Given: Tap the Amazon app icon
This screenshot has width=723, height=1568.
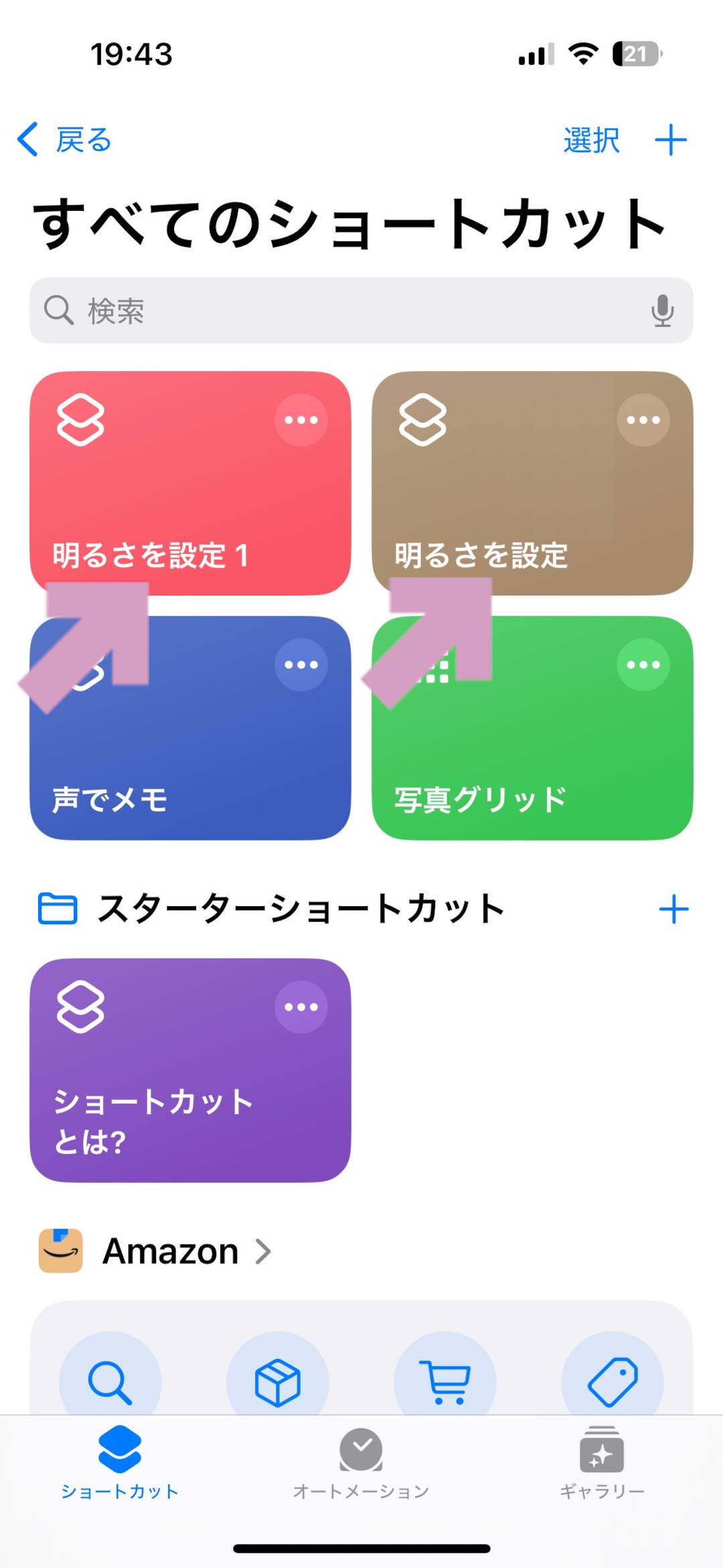Looking at the screenshot, I should click(59, 1250).
